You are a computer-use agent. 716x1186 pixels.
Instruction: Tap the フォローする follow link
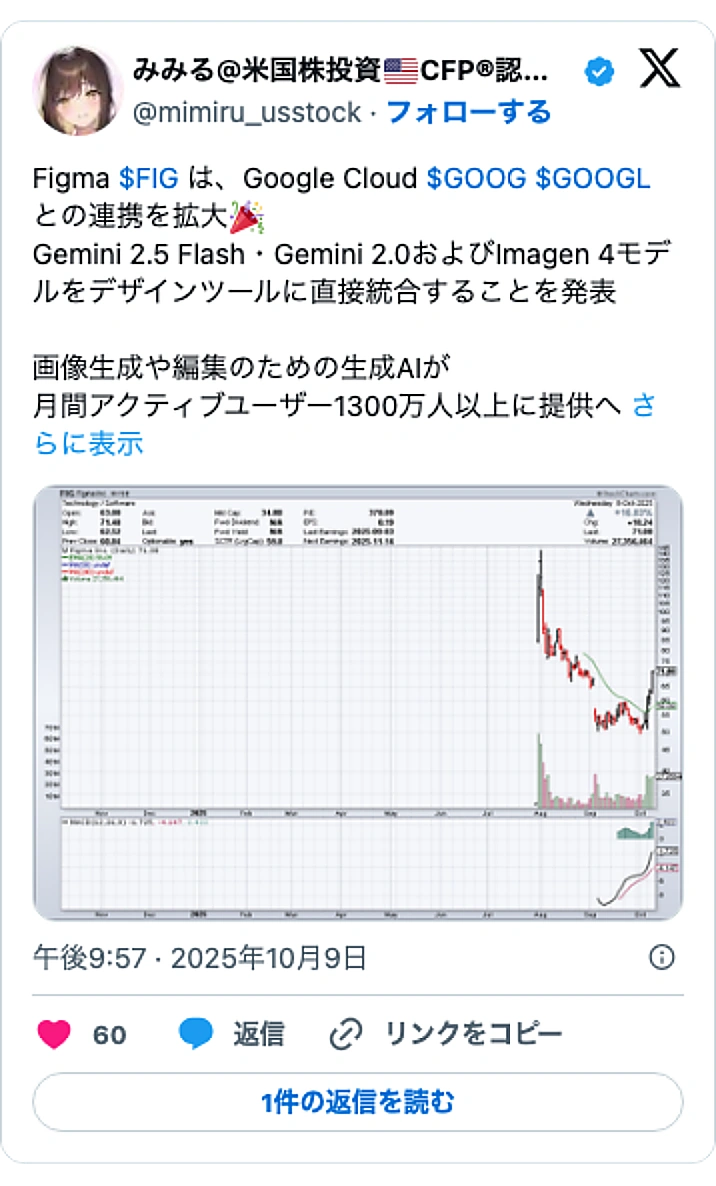click(x=468, y=112)
